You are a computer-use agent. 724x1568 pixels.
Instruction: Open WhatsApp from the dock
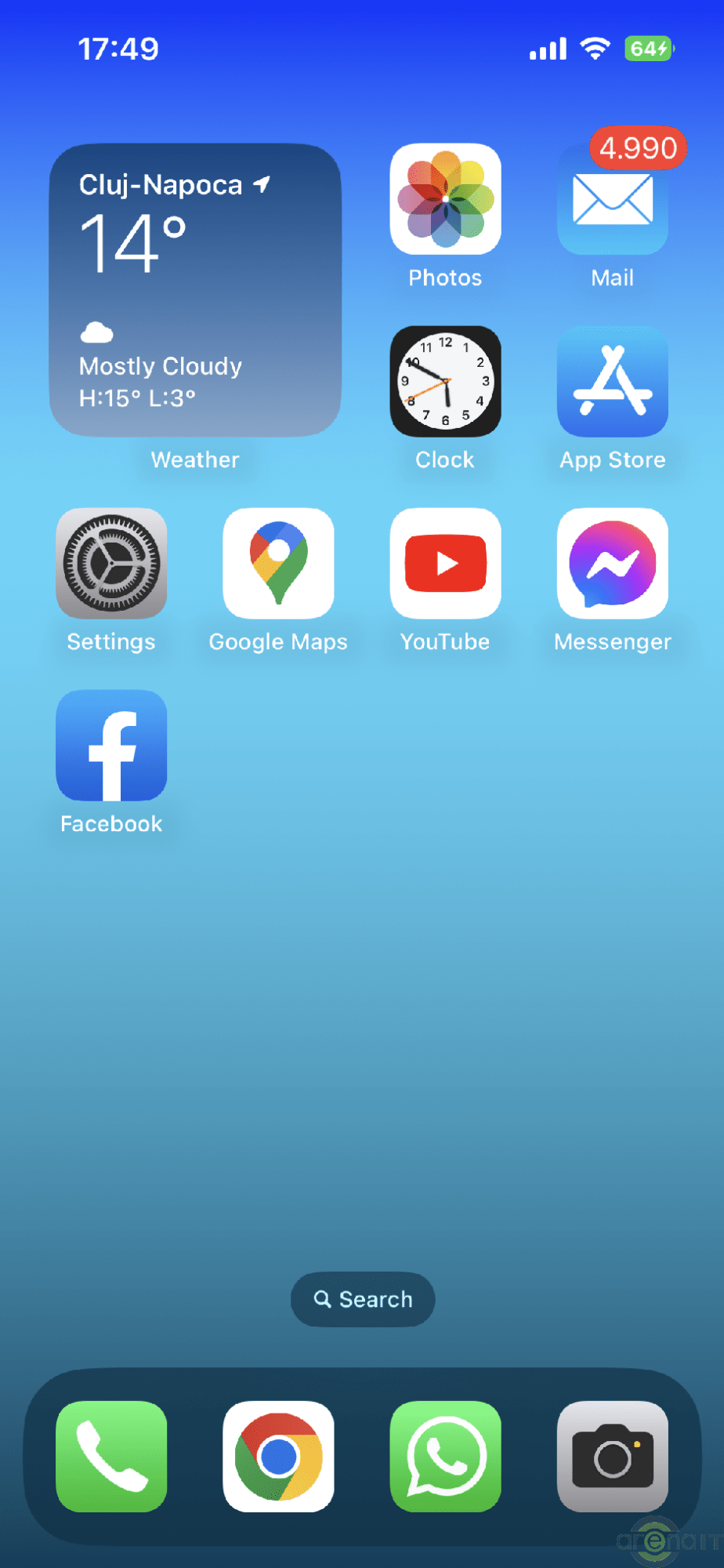pyautogui.click(x=445, y=1456)
